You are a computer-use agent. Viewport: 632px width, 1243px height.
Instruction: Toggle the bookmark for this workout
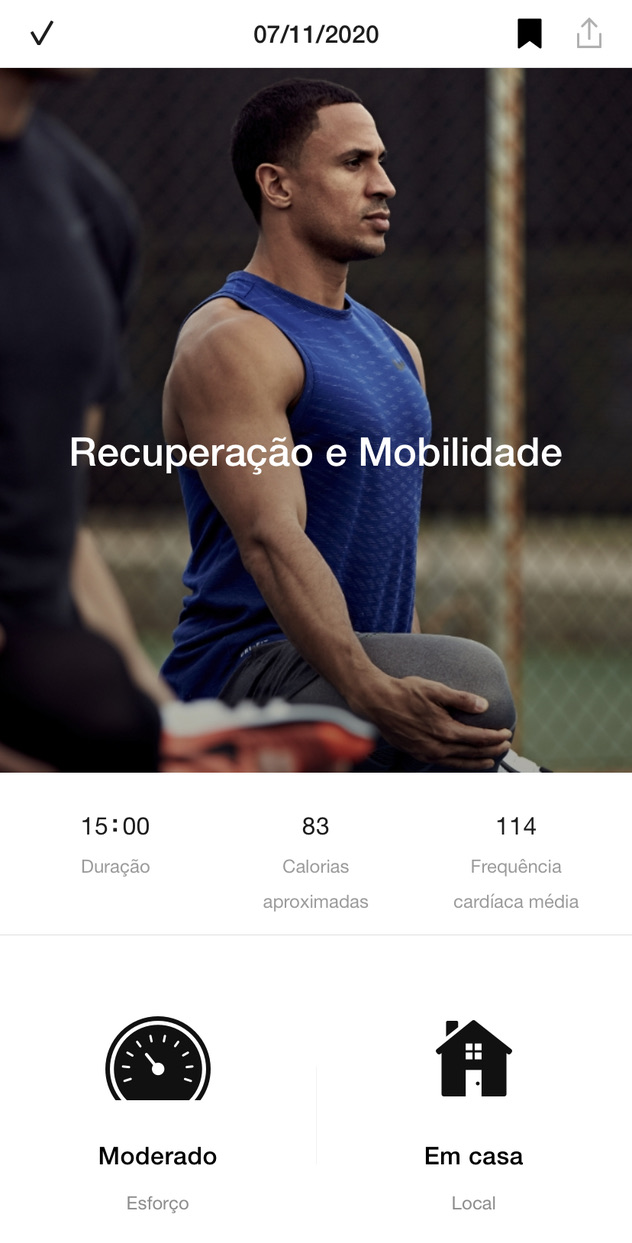529,34
